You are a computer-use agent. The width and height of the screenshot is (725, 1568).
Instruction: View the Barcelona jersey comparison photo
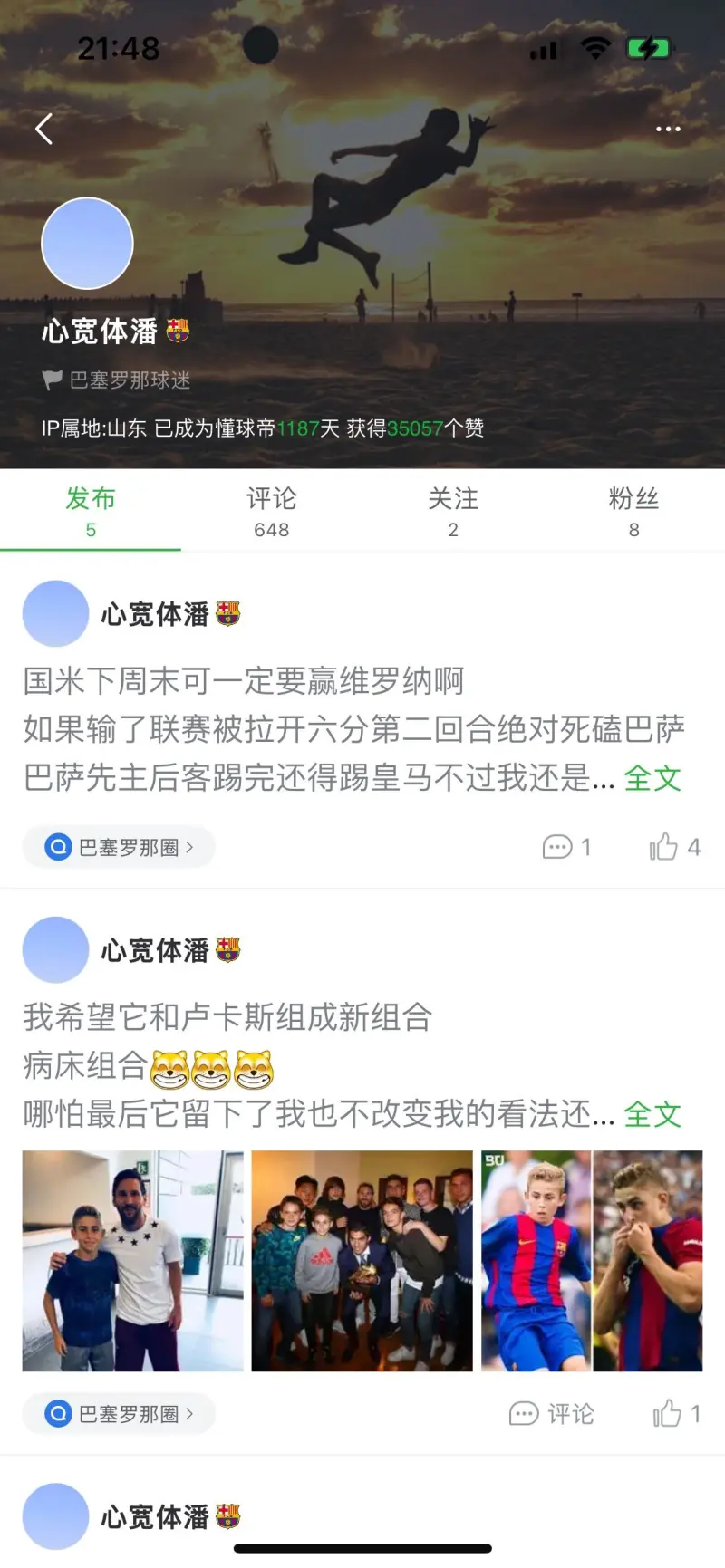(x=592, y=1260)
